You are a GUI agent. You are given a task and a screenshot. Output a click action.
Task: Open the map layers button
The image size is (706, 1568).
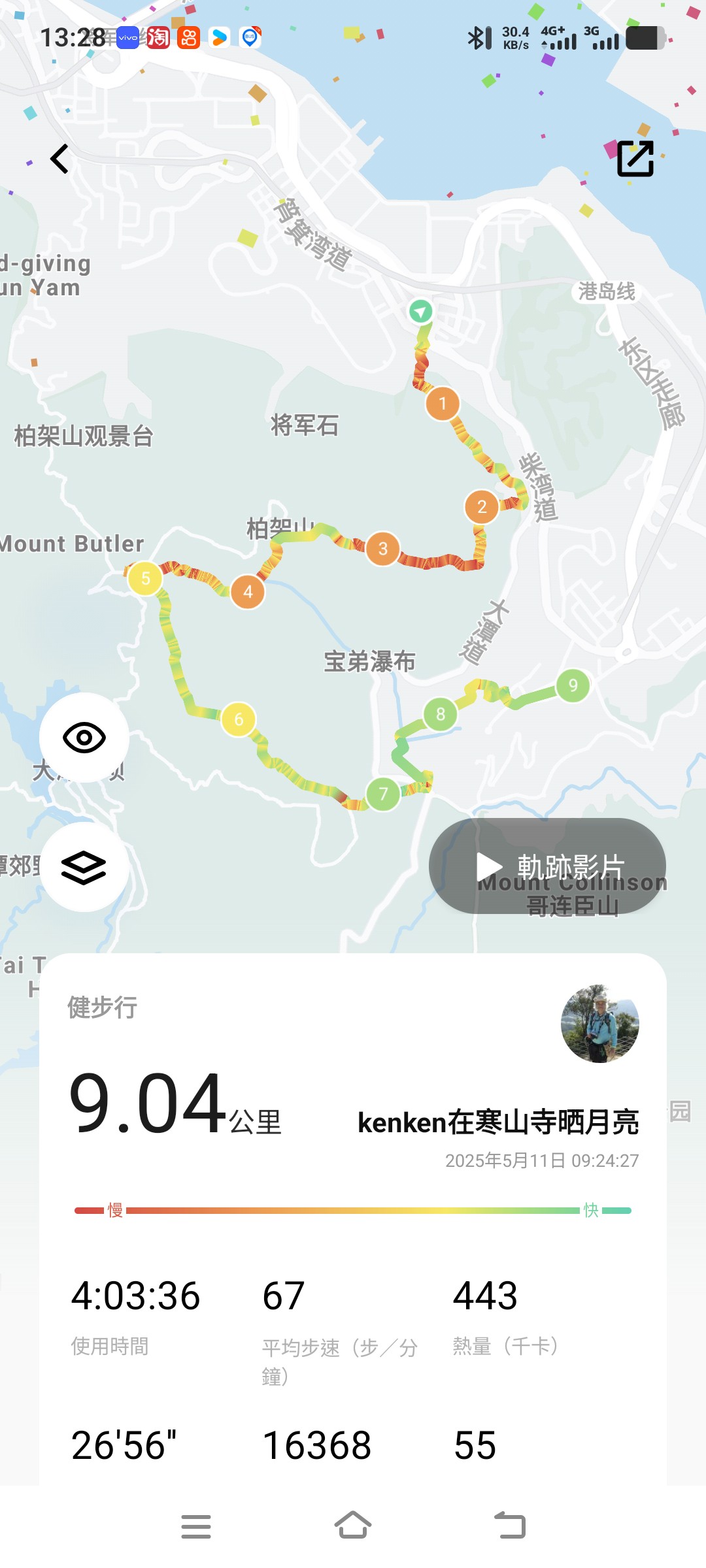pyautogui.click(x=84, y=867)
